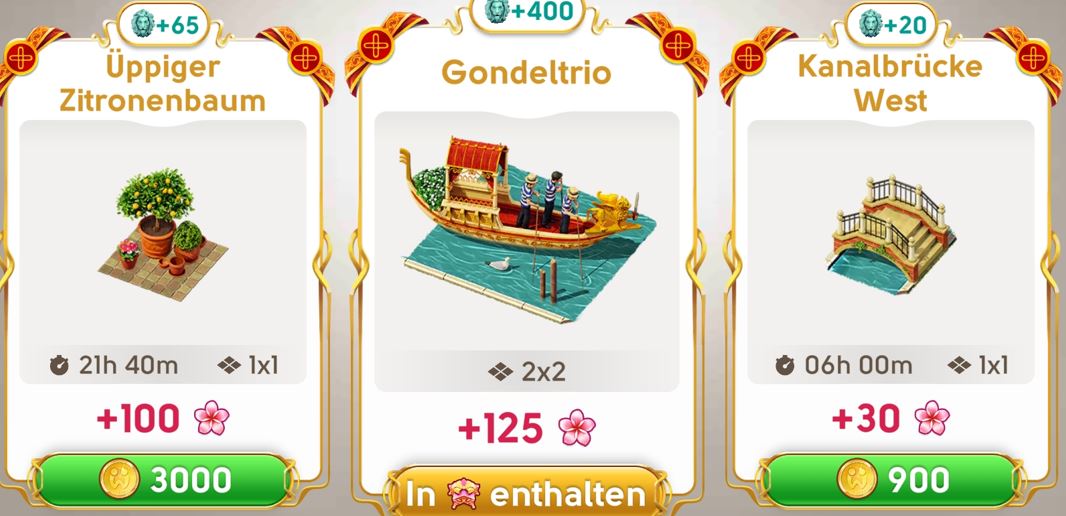Buy Kanalbrücke West for 900 coins
Image resolution: width=1066 pixels, height=516 pixels.
890,481
